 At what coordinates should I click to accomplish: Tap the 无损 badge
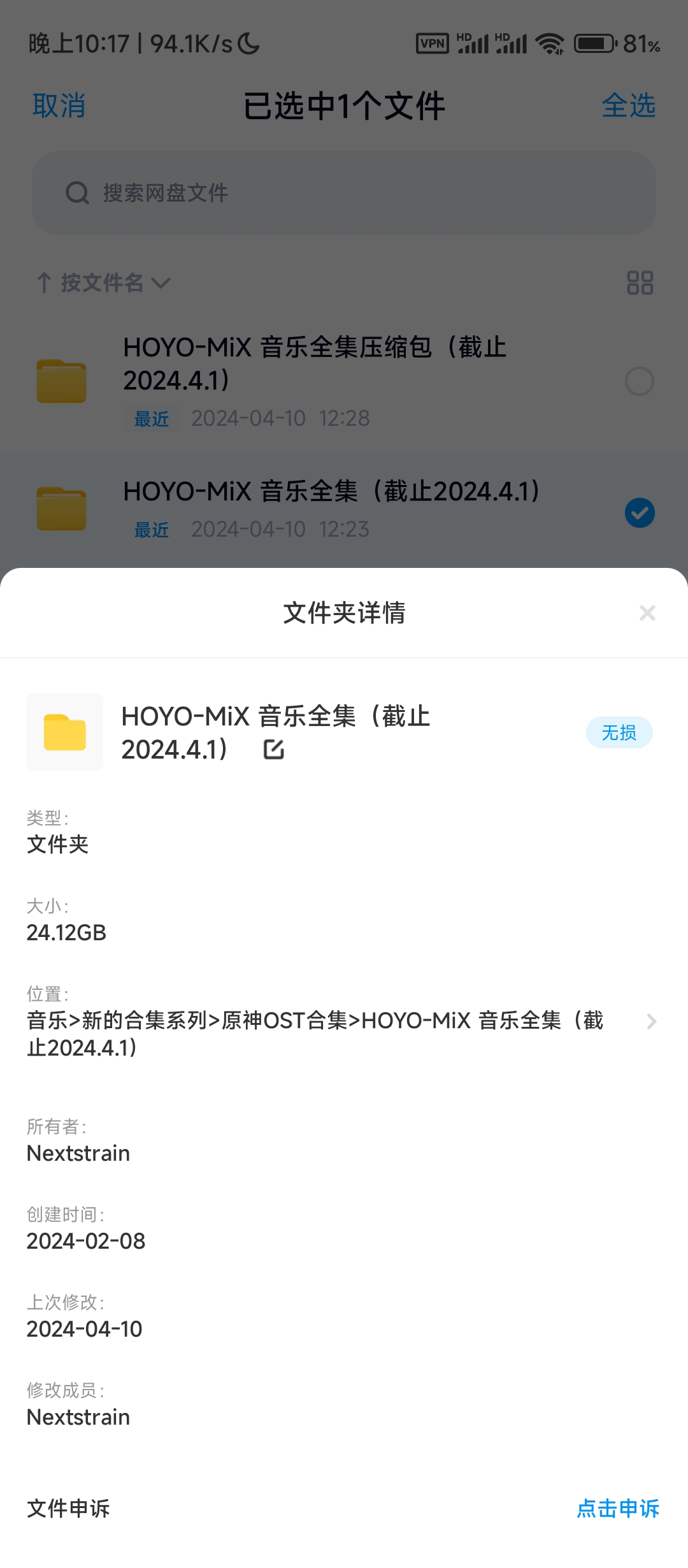pyautogui.click(x=619, y=732)
